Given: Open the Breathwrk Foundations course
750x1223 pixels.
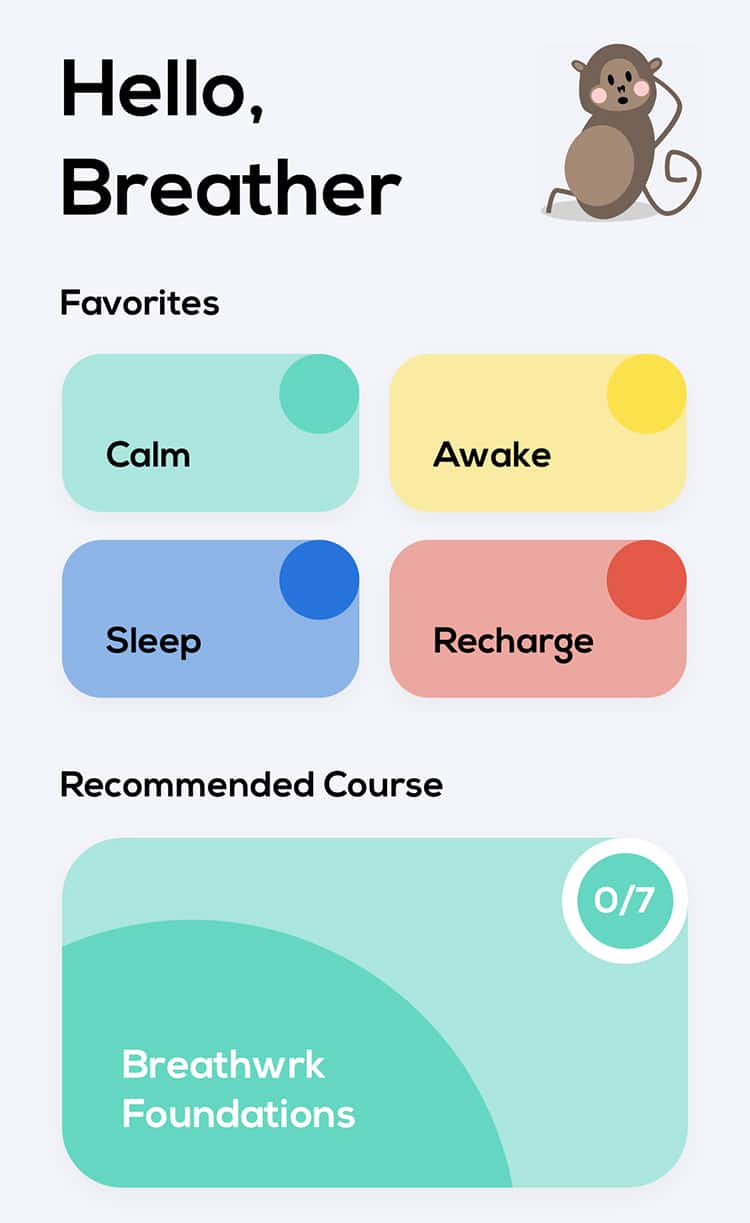Looking at the screenshot, I should pyautogui.click(x=375, y=1012).
